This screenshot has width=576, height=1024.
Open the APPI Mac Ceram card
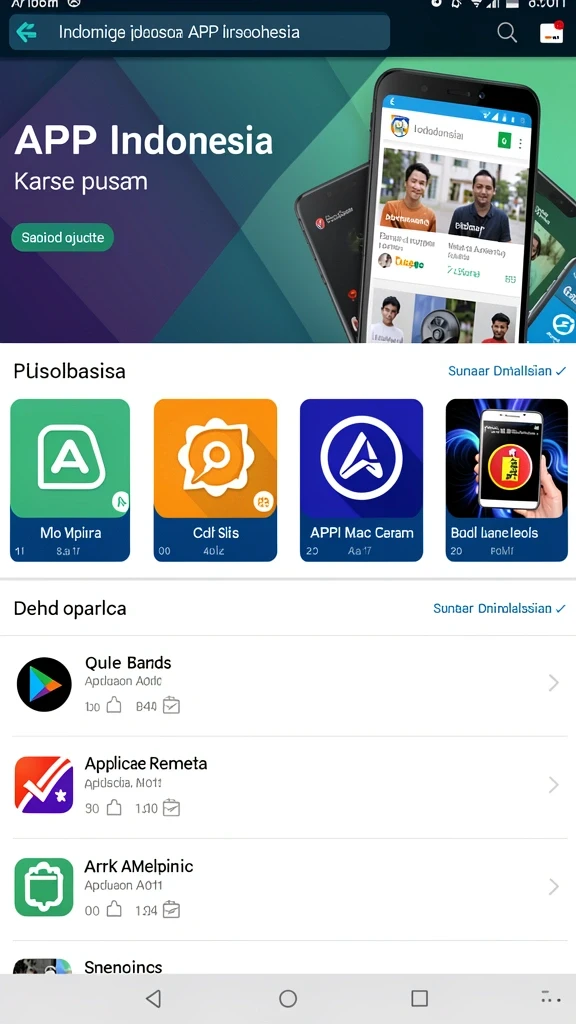361,480
